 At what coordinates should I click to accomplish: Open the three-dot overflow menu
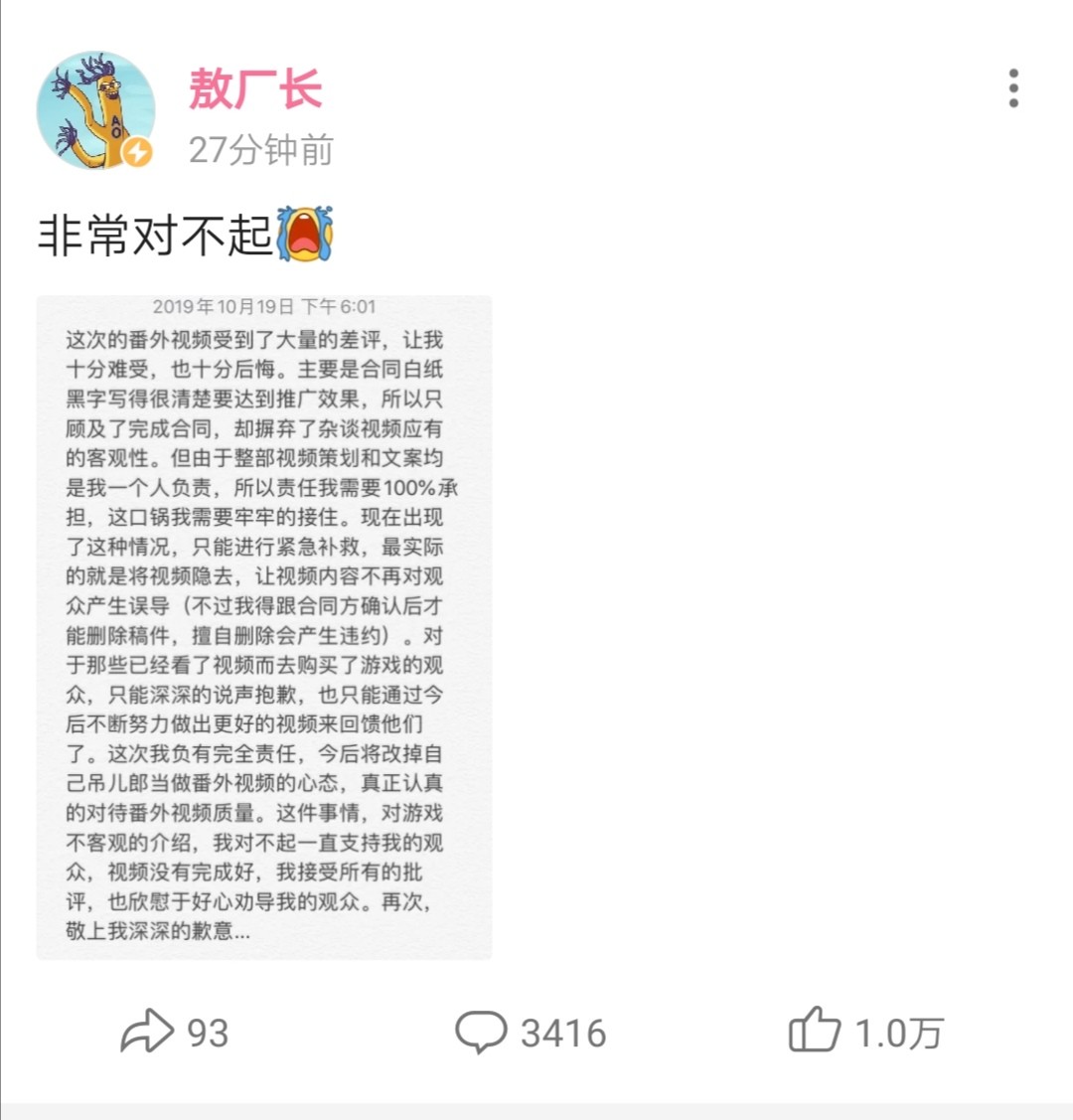tap(1012, 88)
